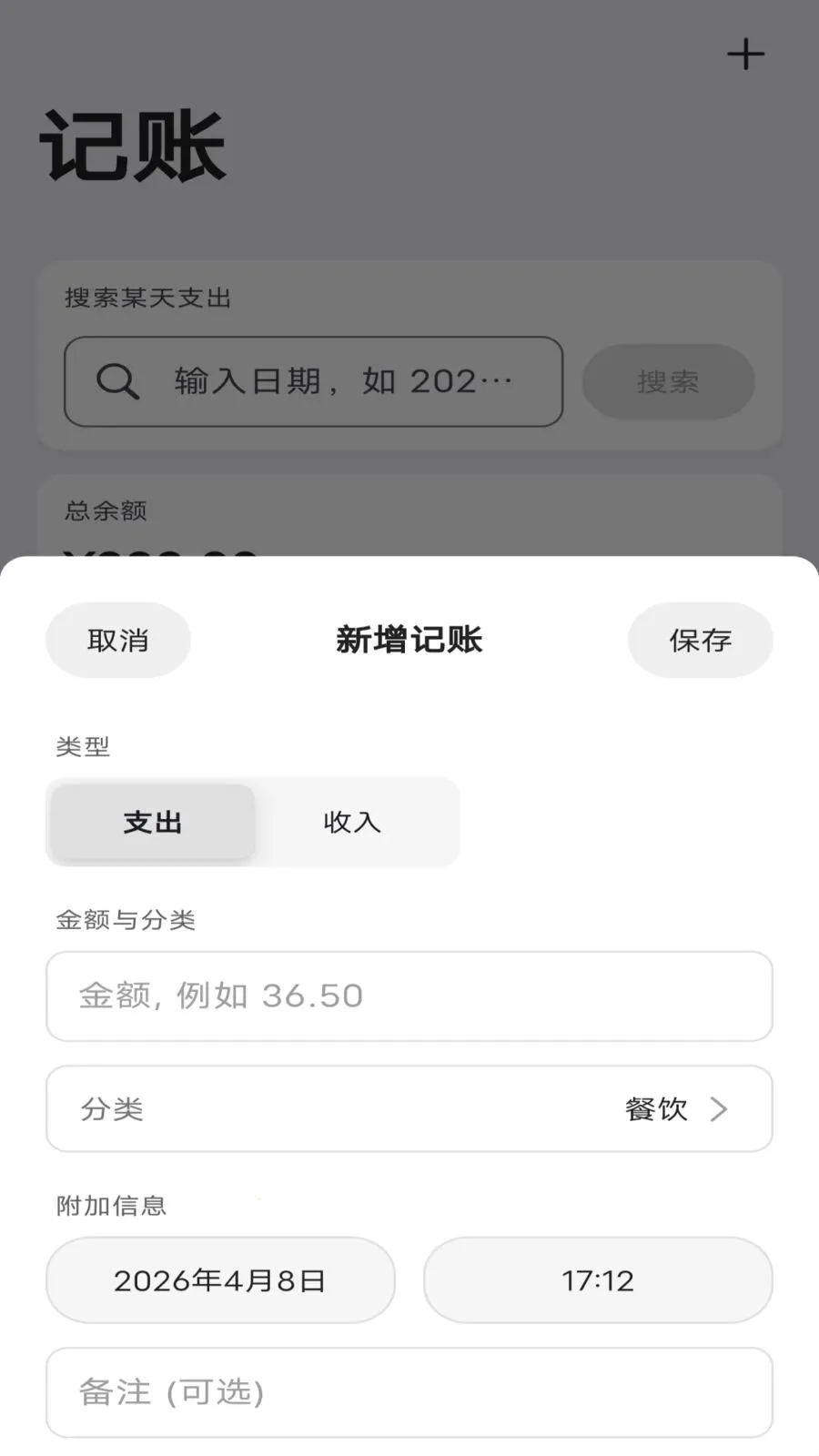Switch record type to 收入
Viewport: 819px width, 1456px height.
pyautogui.click(x=353, y=822)
